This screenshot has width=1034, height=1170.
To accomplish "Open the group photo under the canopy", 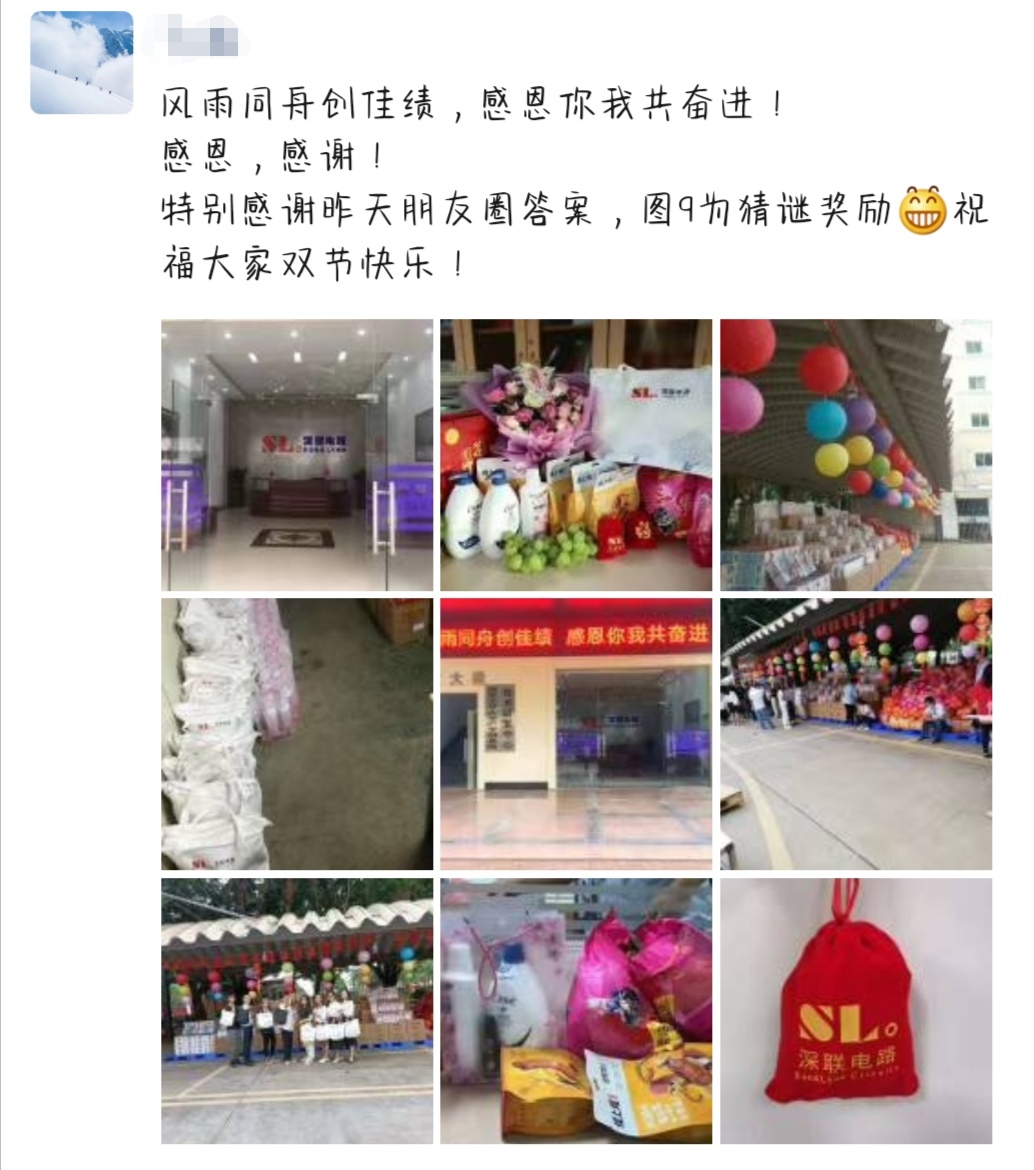I will point(297,1011).
